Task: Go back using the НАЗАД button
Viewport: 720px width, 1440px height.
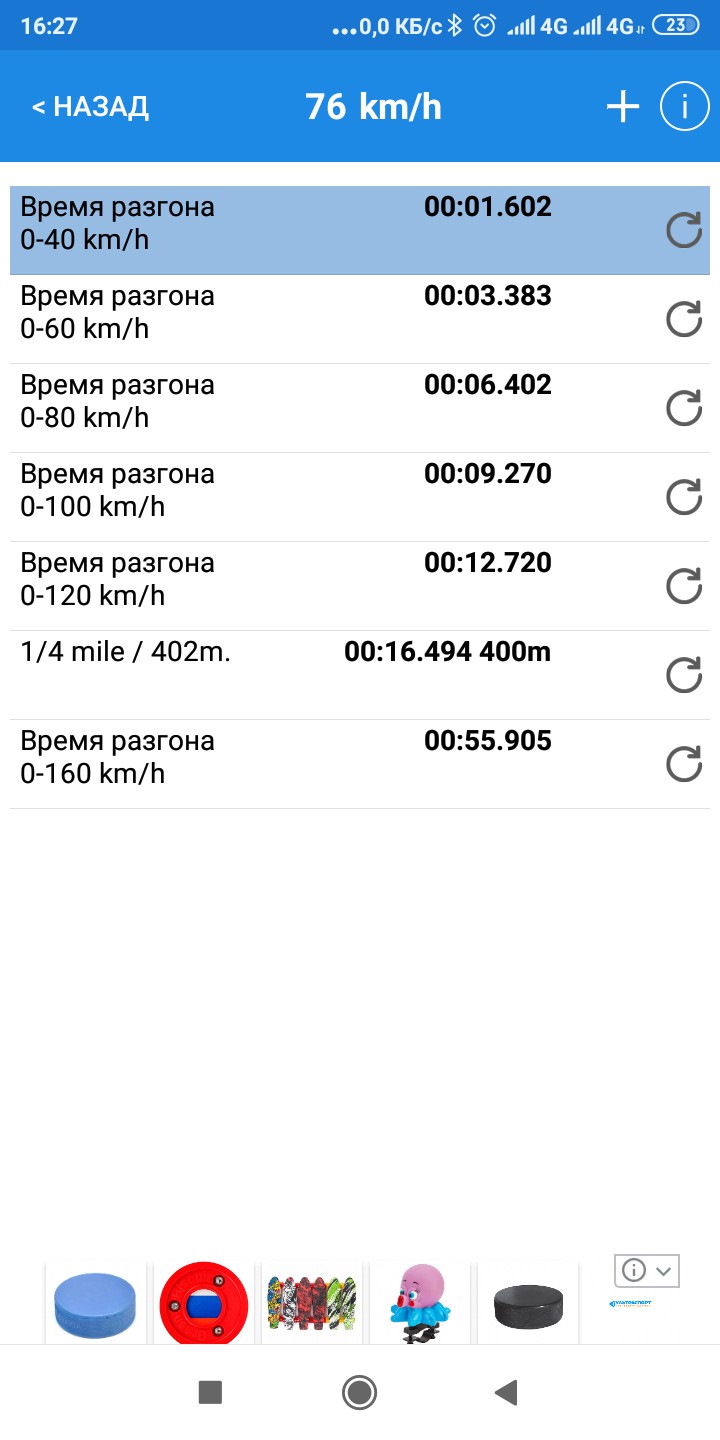Action: [x=91, y=105]
